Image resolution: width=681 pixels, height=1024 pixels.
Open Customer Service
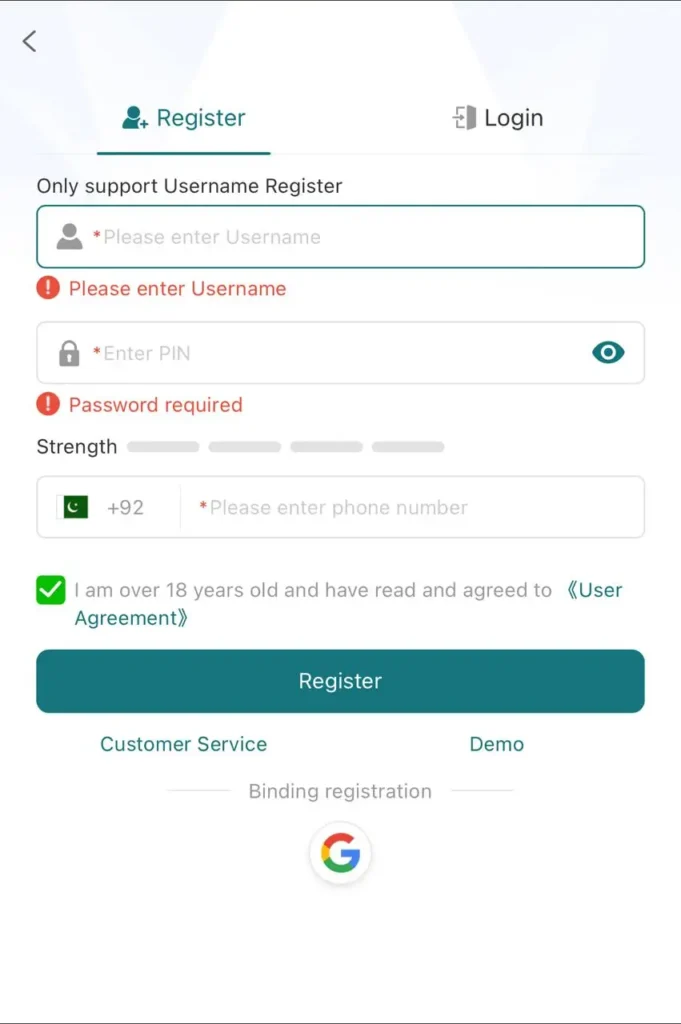(x=183, y=744)
